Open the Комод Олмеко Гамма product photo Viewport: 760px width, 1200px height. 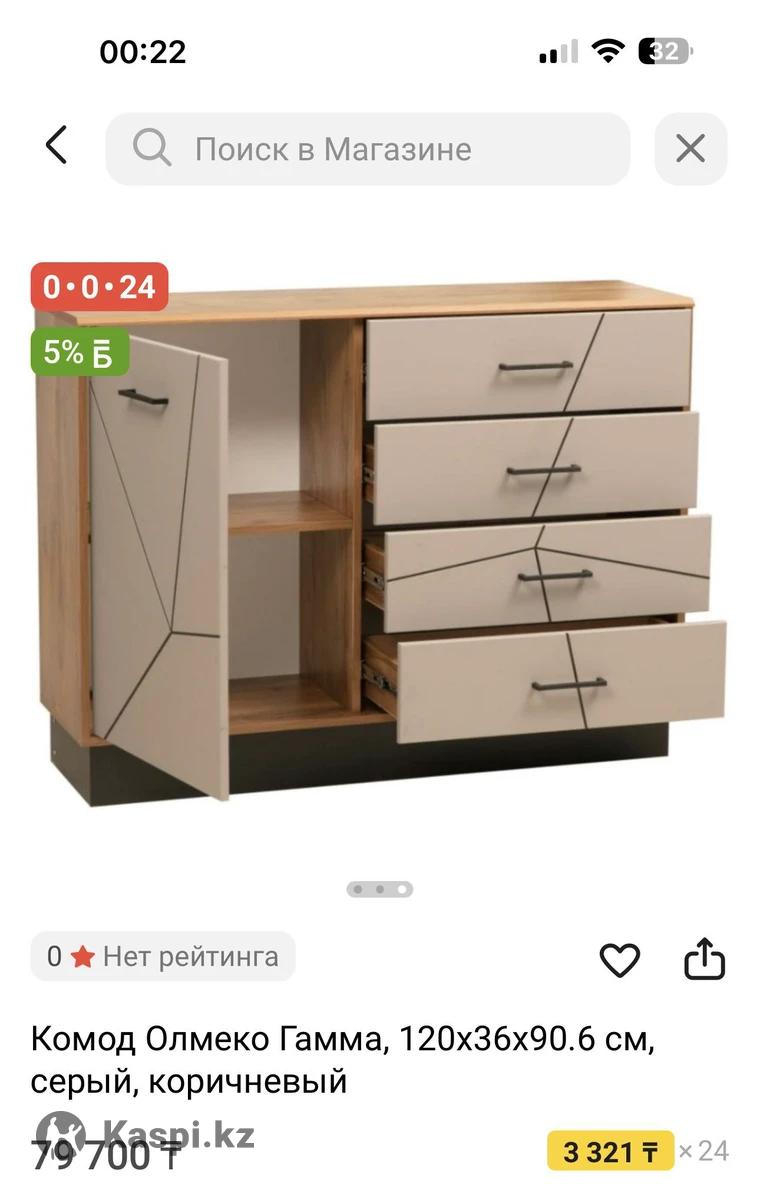[380, 540]
